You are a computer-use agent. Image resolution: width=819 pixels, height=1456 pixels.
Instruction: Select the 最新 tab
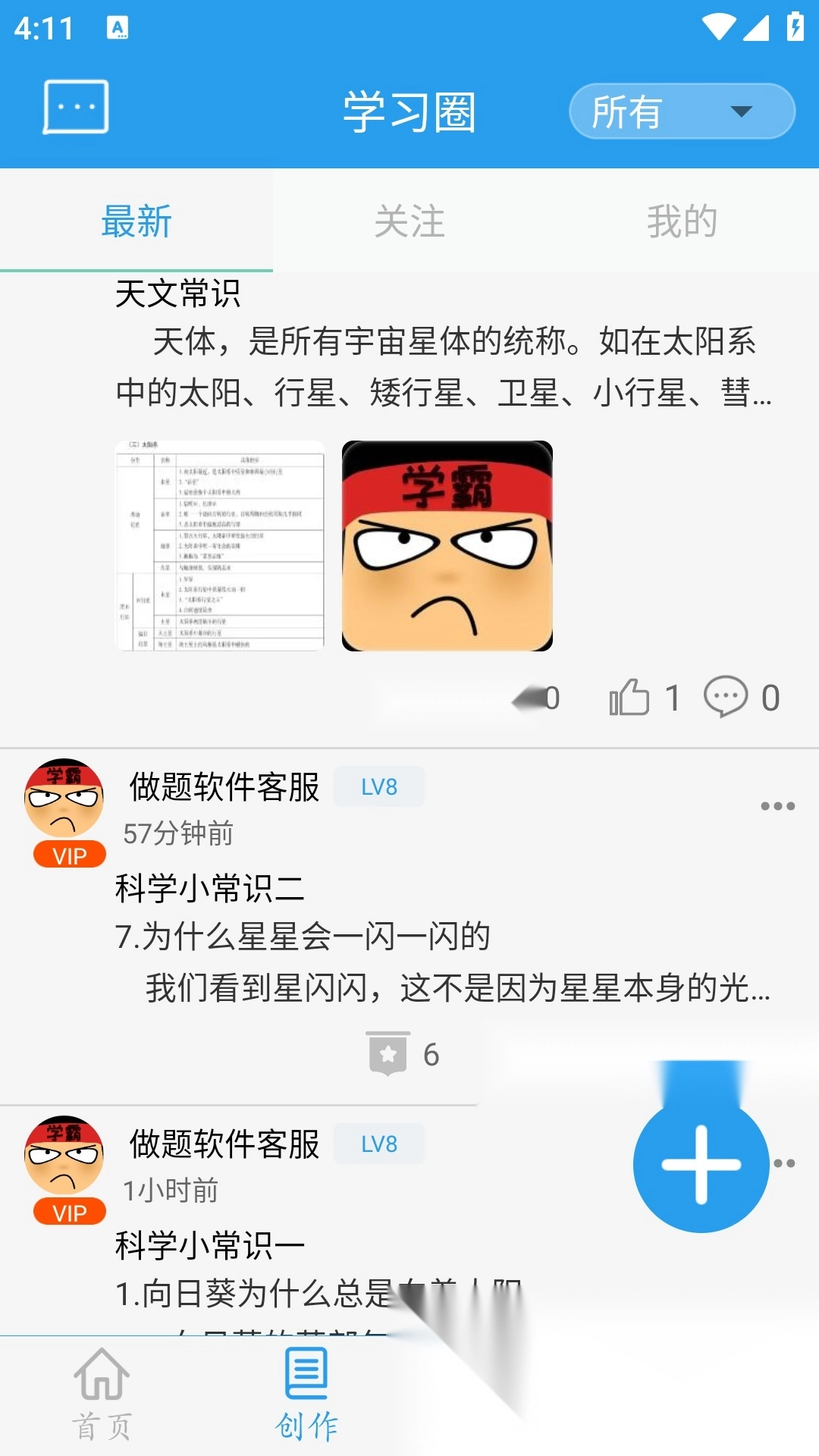[x=136, y=221]
